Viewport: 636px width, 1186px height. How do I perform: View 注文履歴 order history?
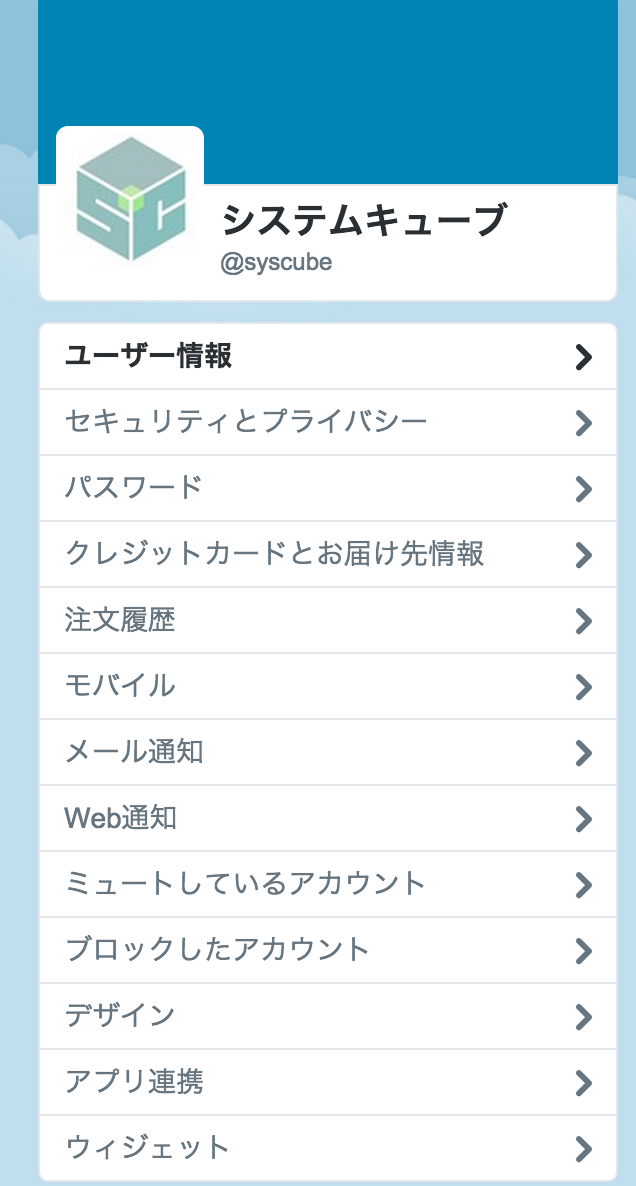pos(327,620)
